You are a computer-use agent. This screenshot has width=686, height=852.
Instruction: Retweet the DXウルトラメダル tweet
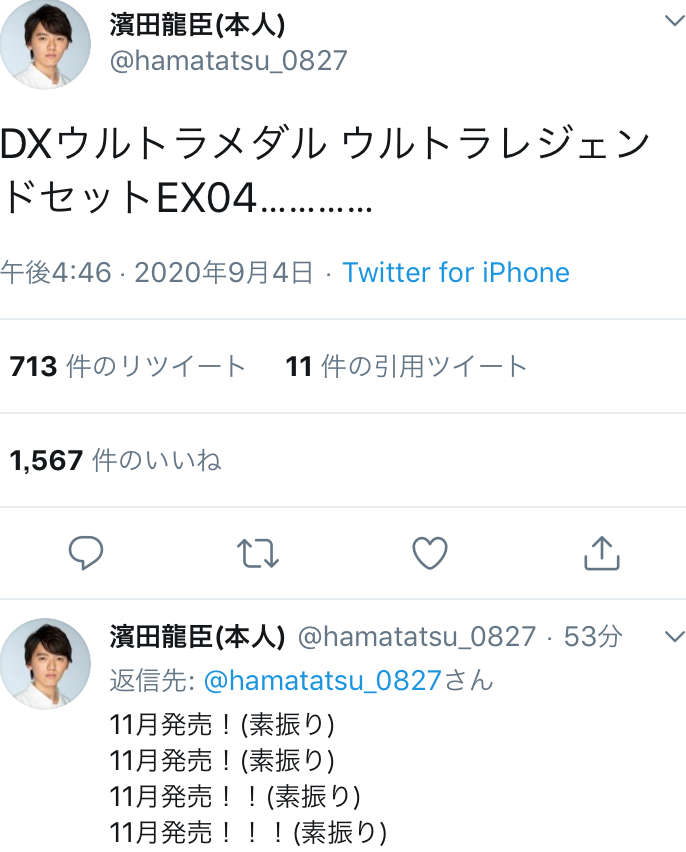pos(258,552)
